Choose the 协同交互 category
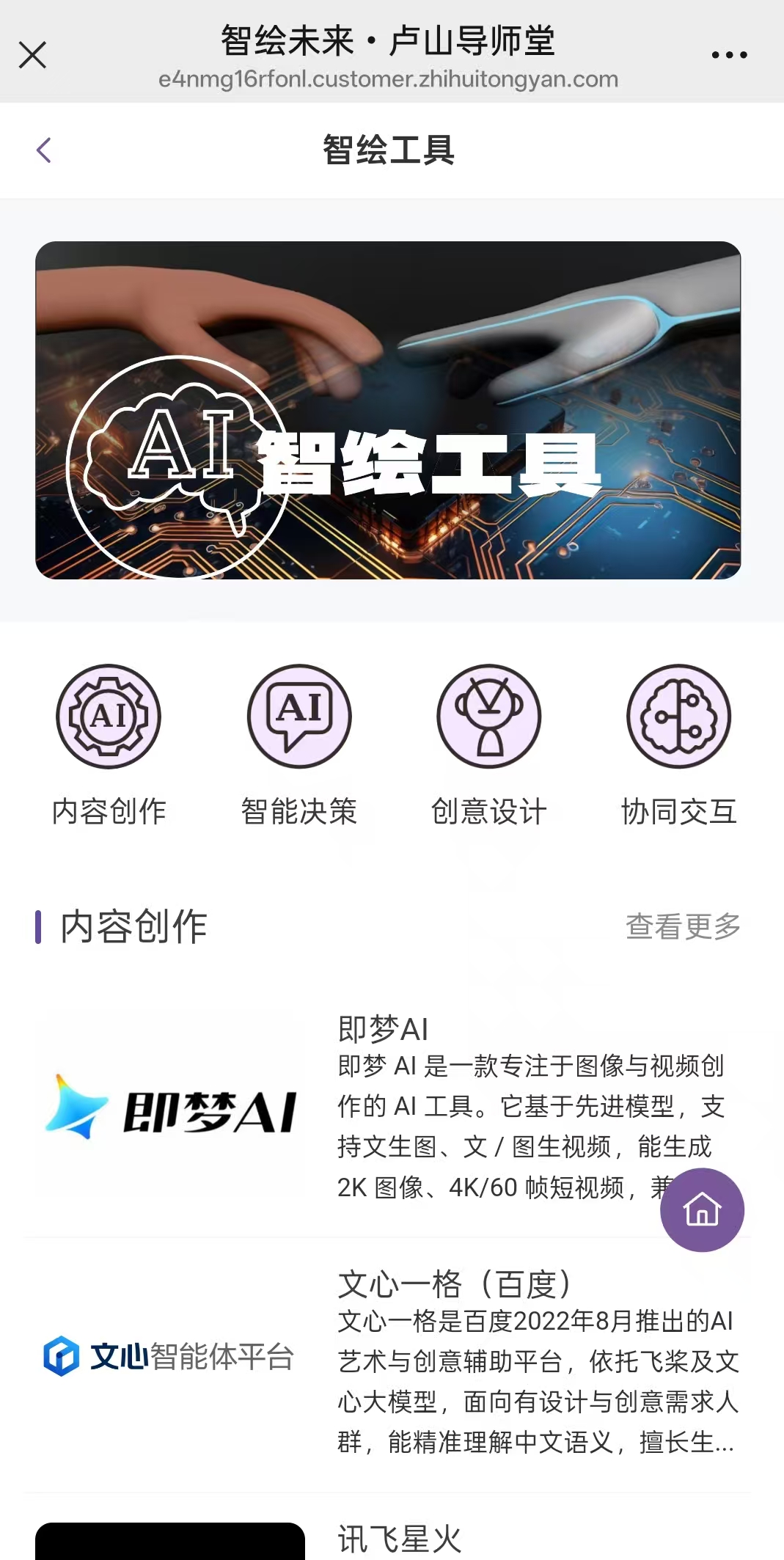This screenshot has width=784, height=1560. (x=678, y=745)
